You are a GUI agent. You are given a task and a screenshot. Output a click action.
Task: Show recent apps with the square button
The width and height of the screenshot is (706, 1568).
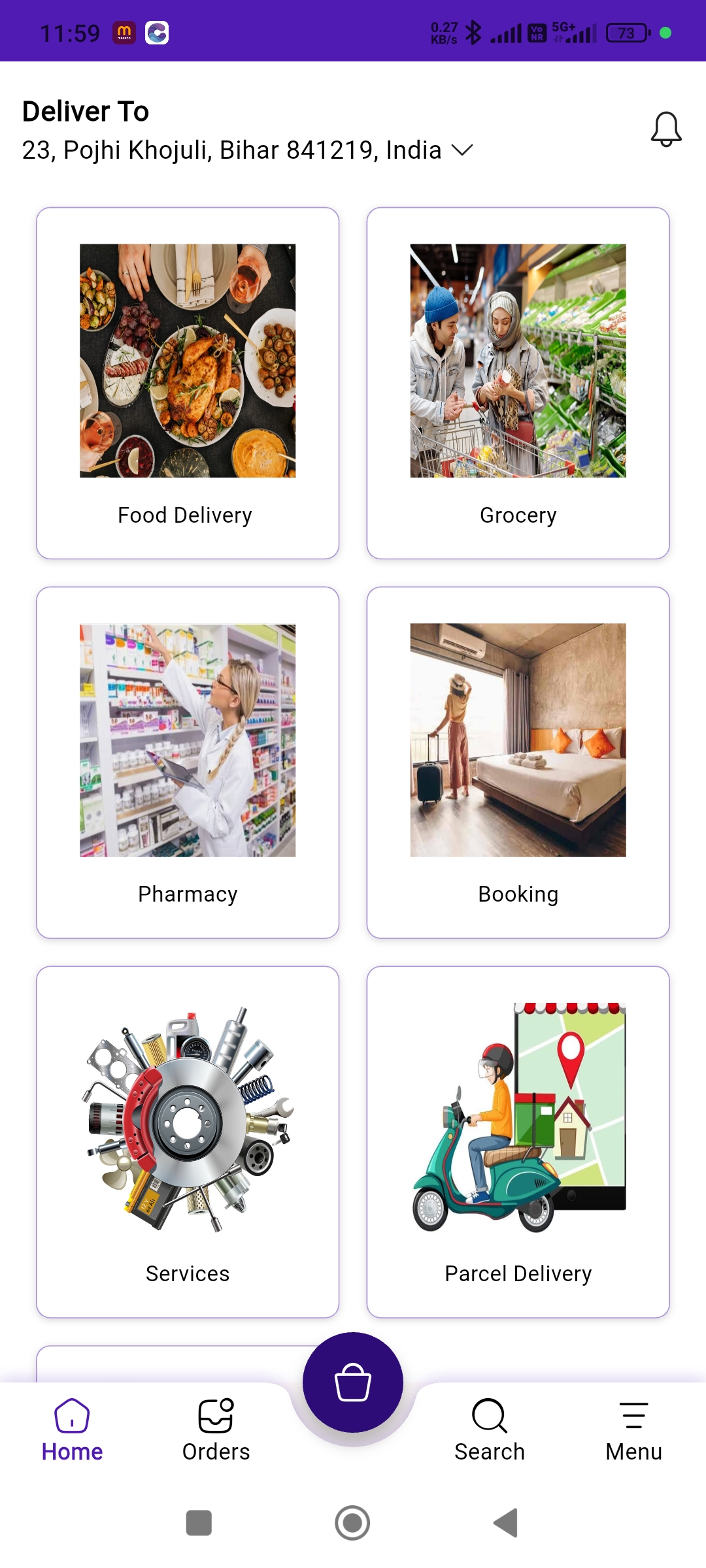[199, 1523]
